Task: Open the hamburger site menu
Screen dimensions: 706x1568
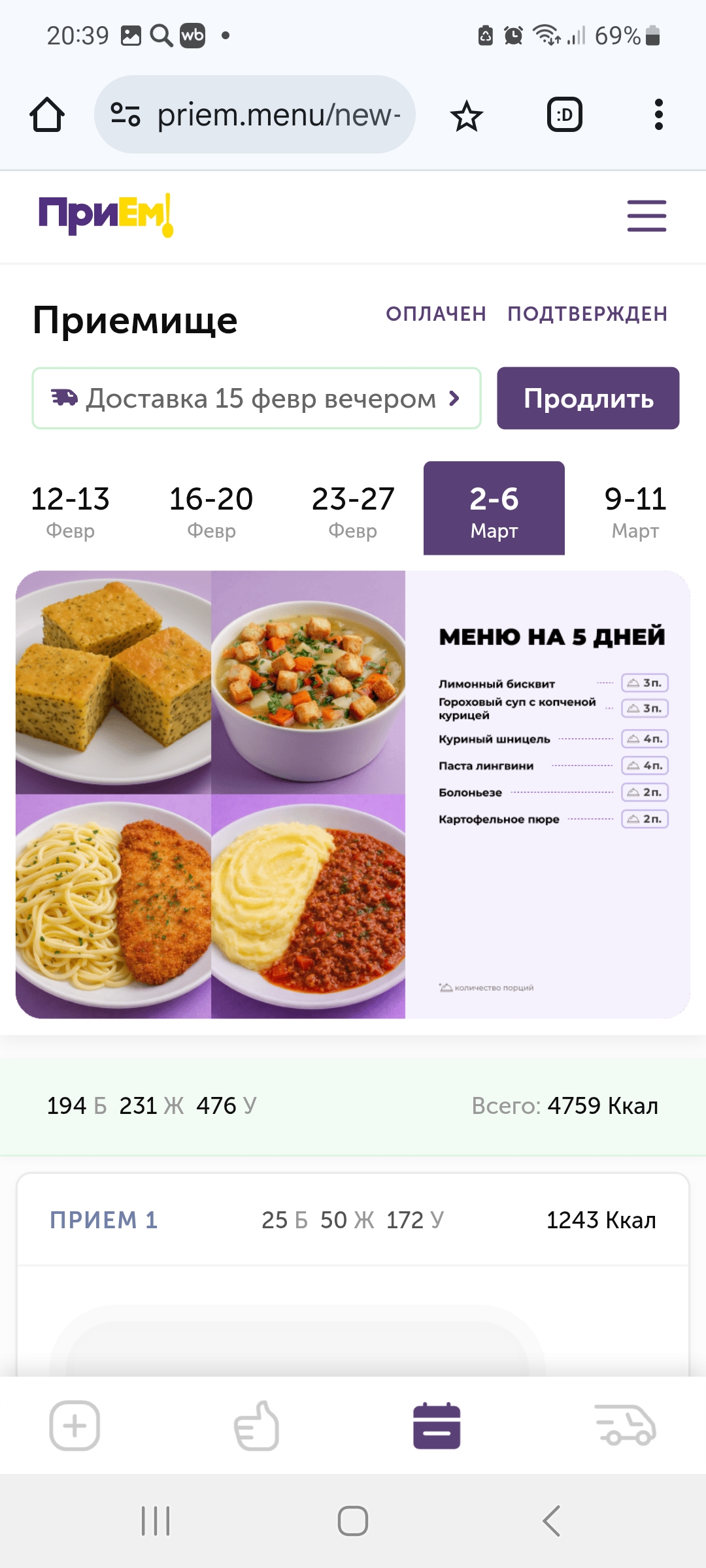Action: [647, 216]
